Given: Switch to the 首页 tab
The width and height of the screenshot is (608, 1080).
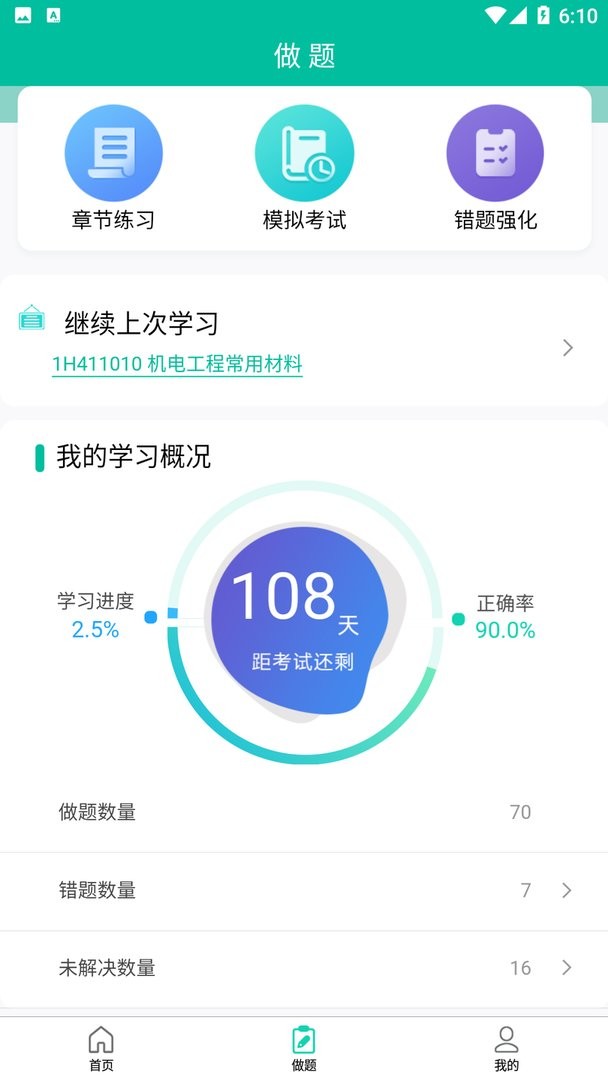Looking at the screenshot, I should (101, 1048).
